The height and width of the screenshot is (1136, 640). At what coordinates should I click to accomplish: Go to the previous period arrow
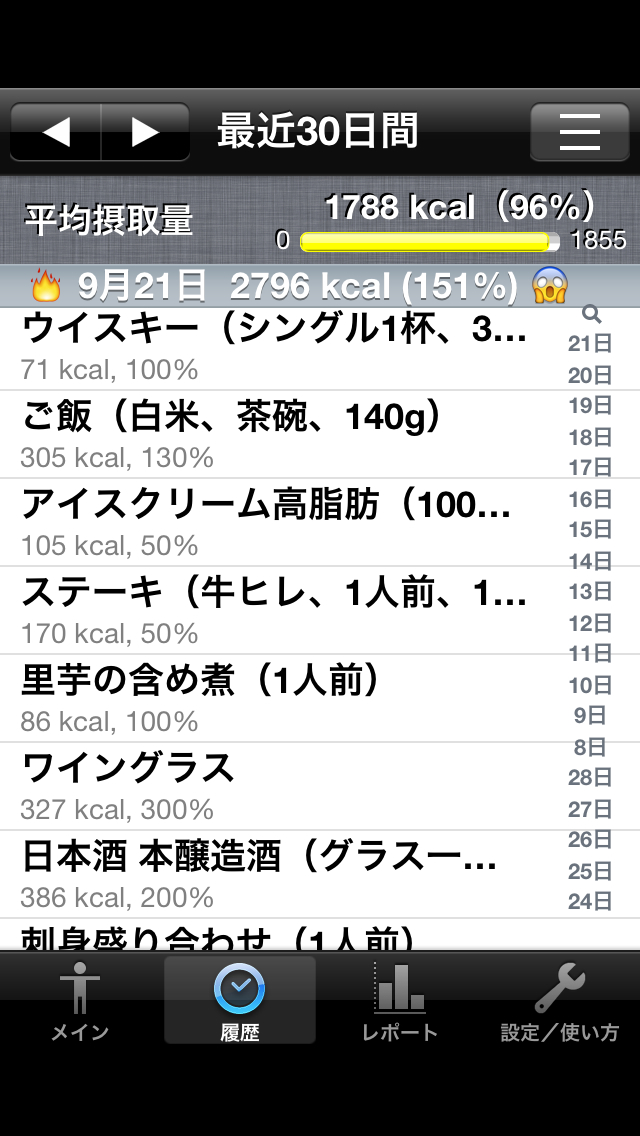56,132
